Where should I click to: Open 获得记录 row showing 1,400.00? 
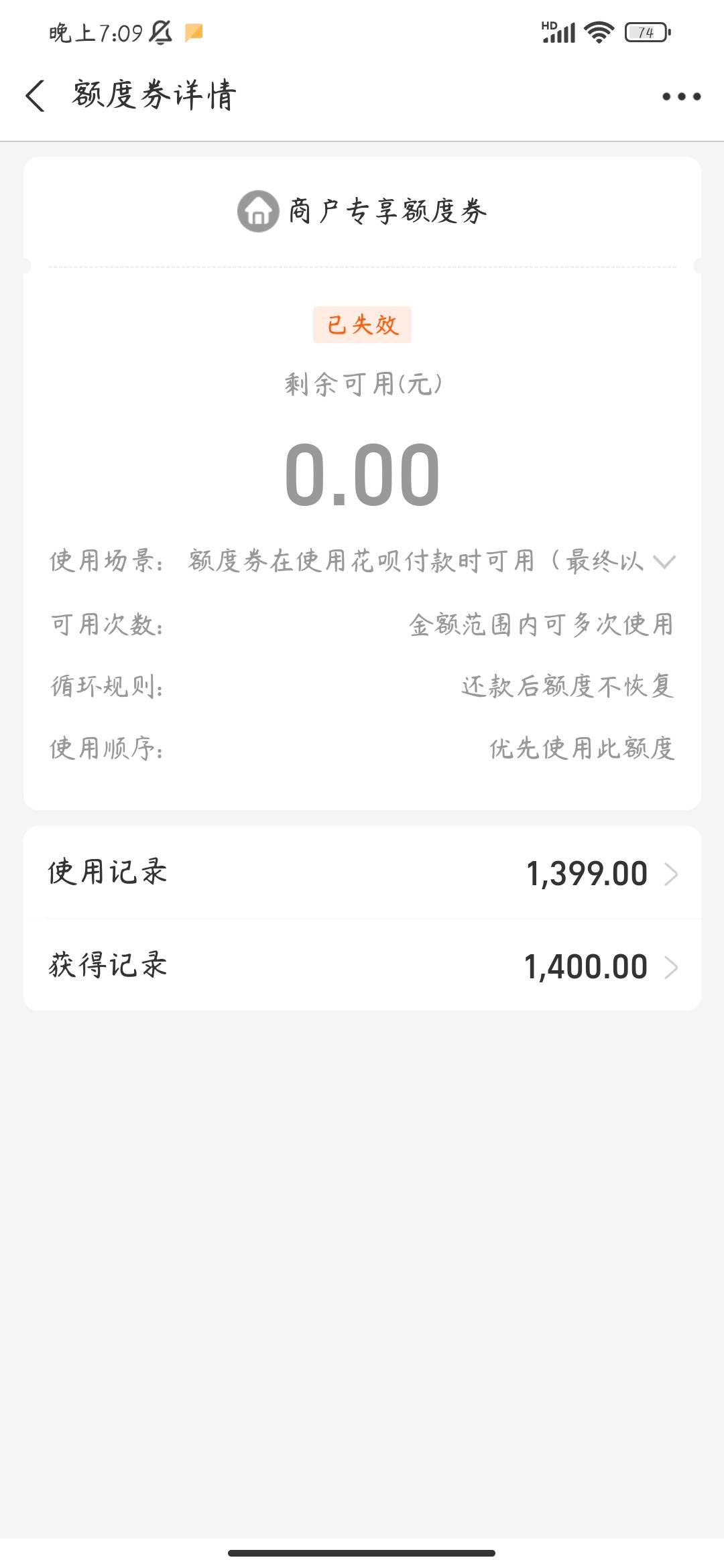click(x=362, y=966)
